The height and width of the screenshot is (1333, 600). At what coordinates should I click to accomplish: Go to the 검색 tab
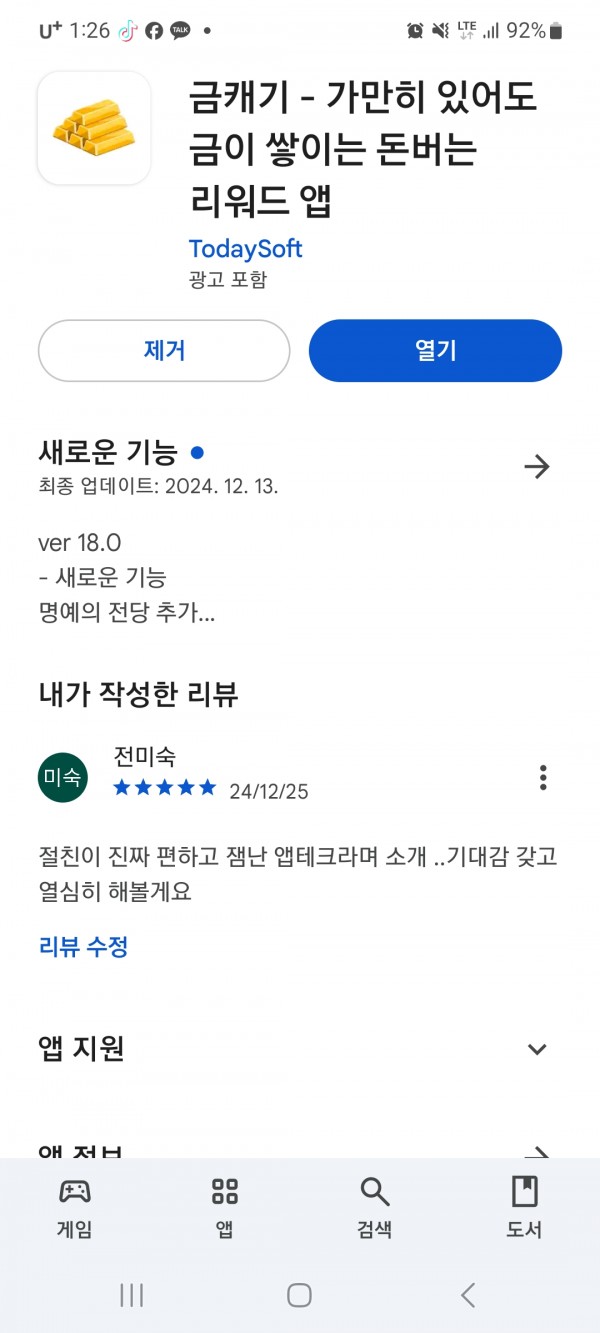(374, 1207)
